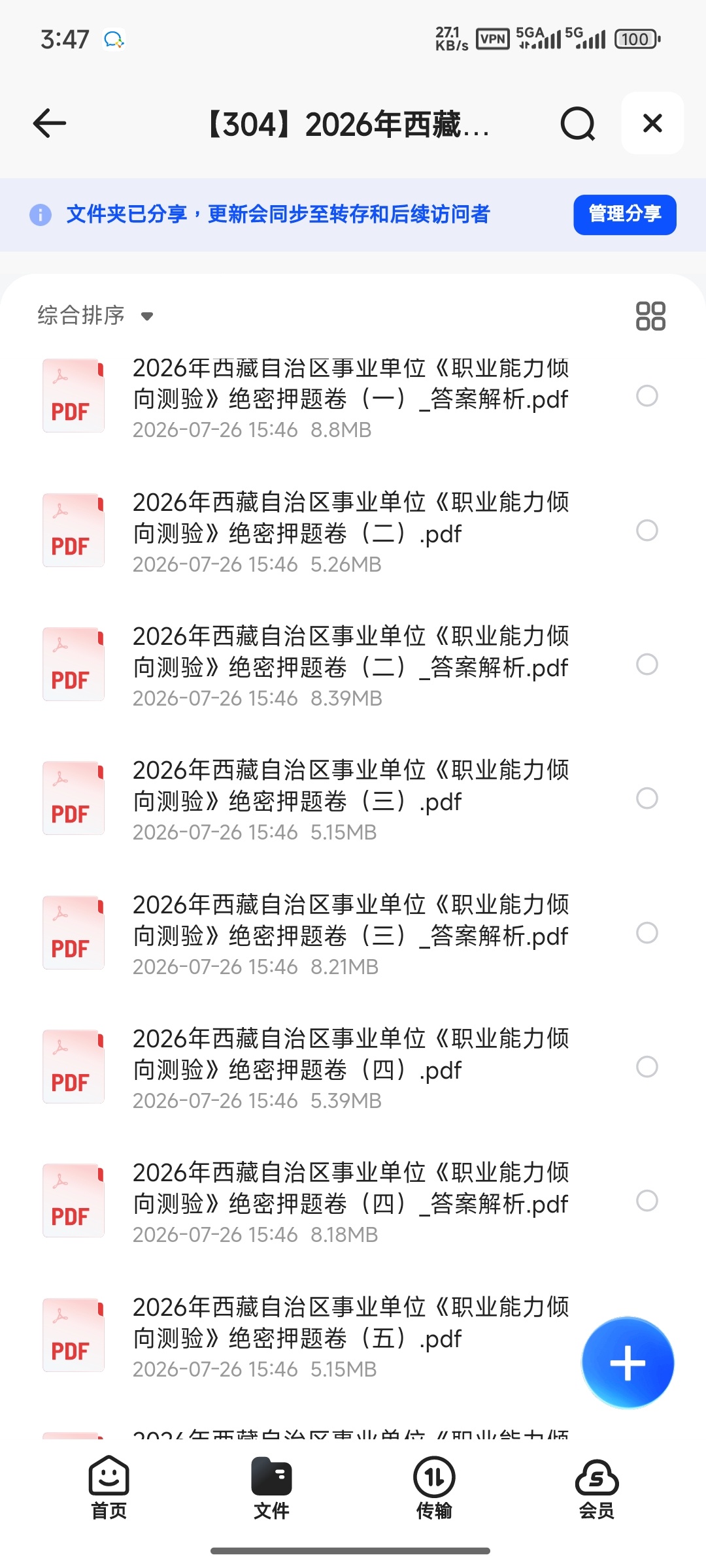Go back with the arrow icon
This screenshot has height=1568, width=706.
[50, 123]
